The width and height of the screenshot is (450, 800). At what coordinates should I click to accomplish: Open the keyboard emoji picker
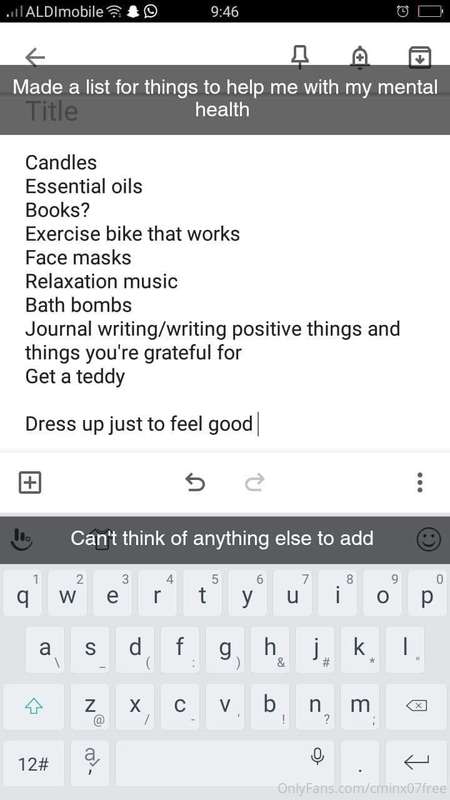(429, 539)
